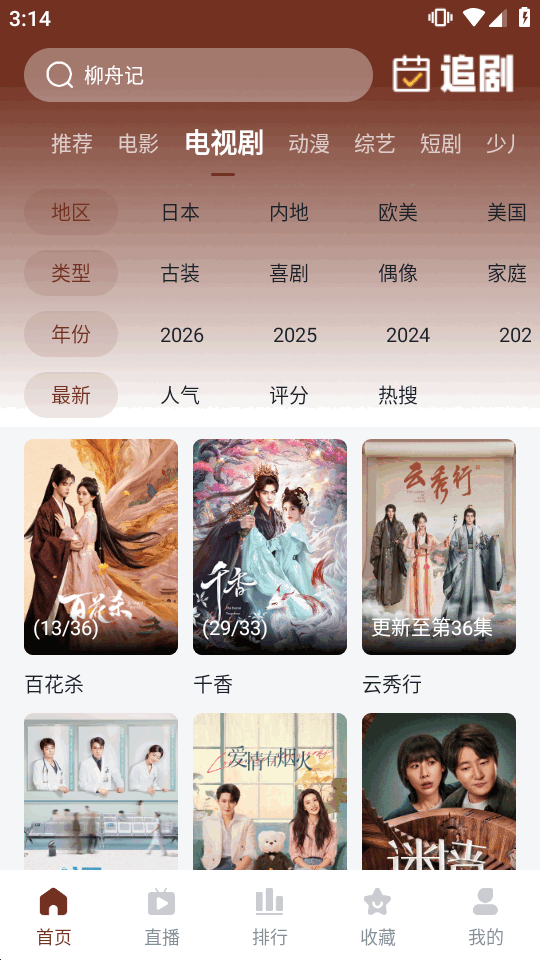Choose year 2025 filter

[295, 335]
